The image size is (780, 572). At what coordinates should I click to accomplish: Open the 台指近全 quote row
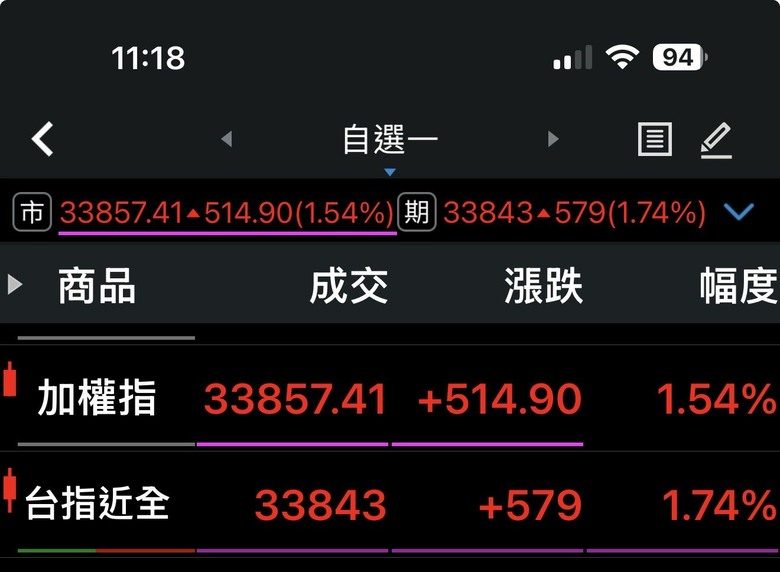(x=390, y=504)
